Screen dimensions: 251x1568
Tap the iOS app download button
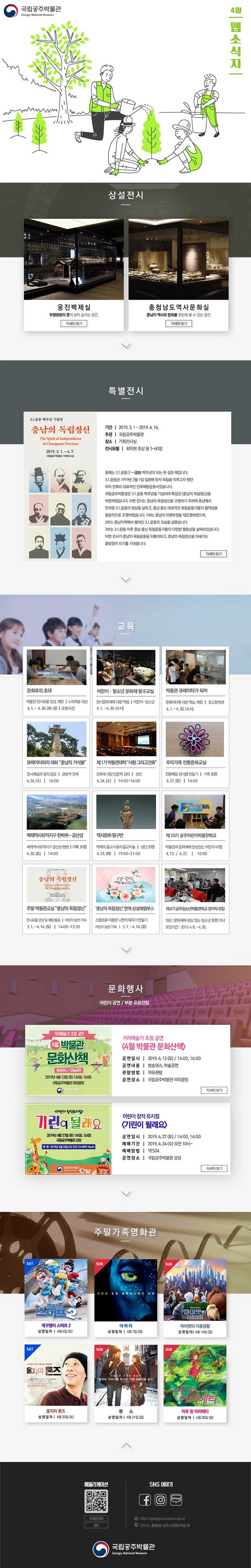(96, 1525)
